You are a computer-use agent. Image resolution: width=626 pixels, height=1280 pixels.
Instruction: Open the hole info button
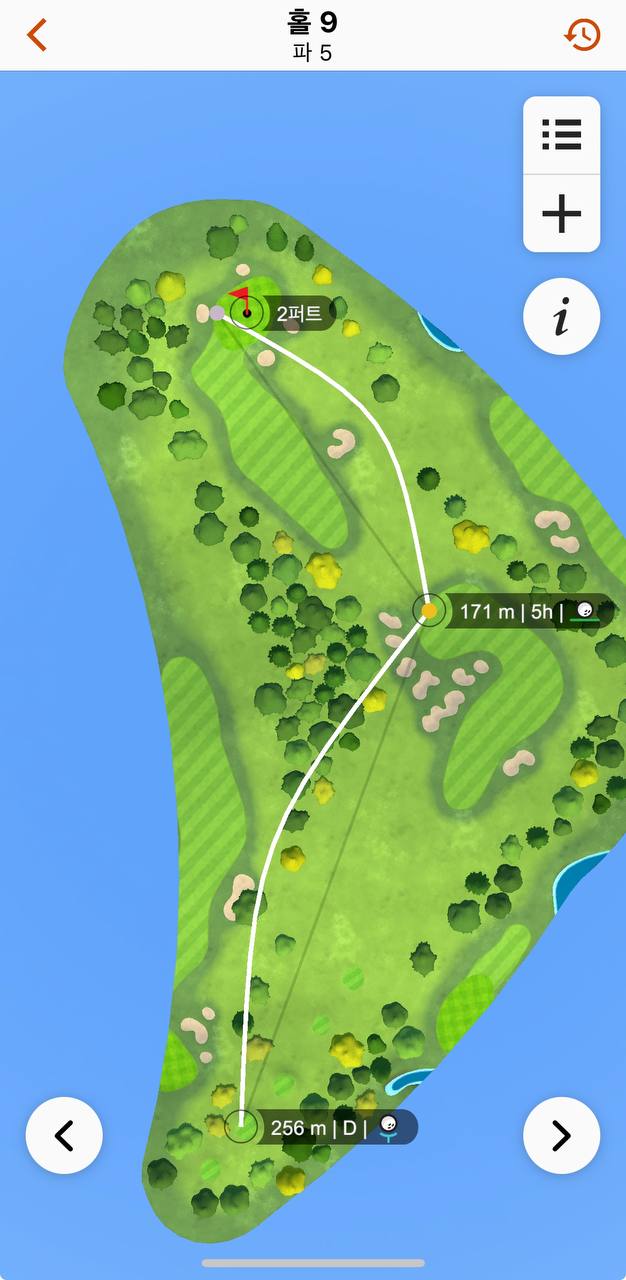point(562,317)
